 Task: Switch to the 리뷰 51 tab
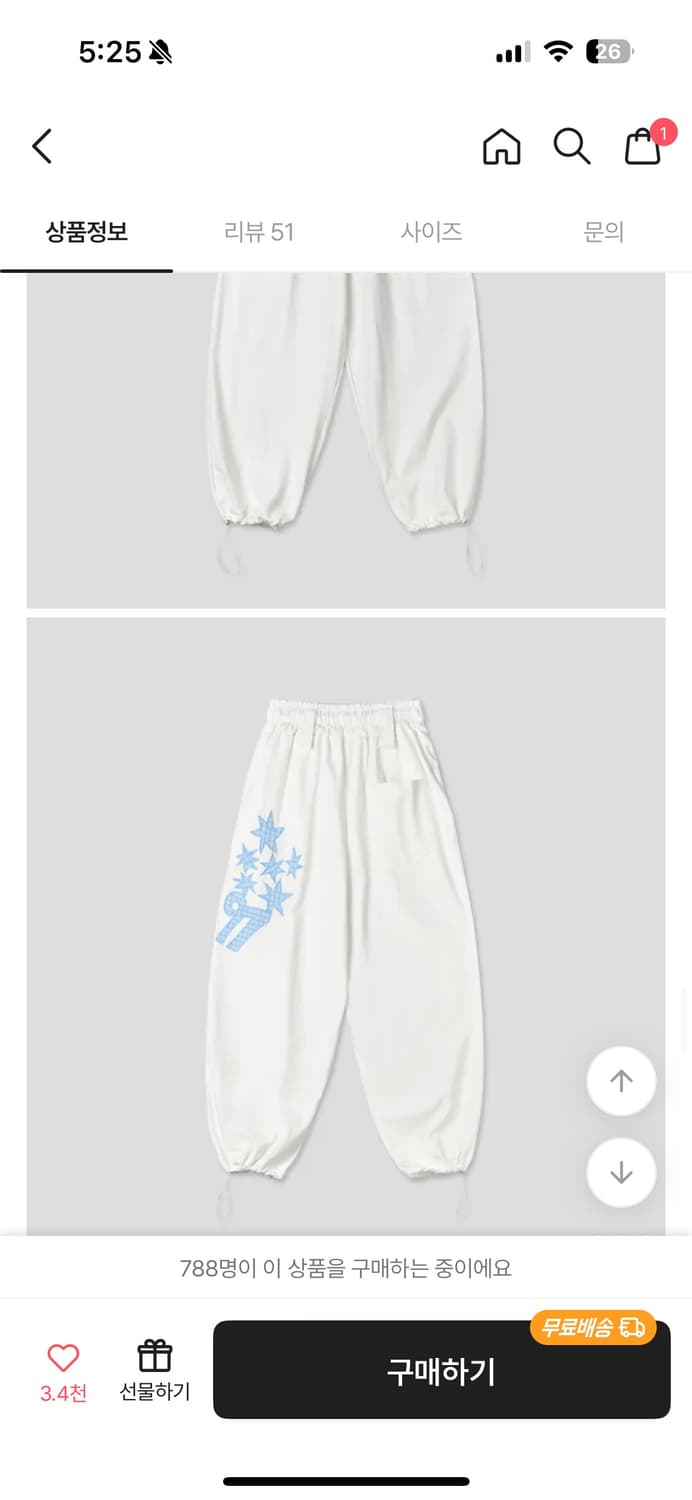(259, 232)
